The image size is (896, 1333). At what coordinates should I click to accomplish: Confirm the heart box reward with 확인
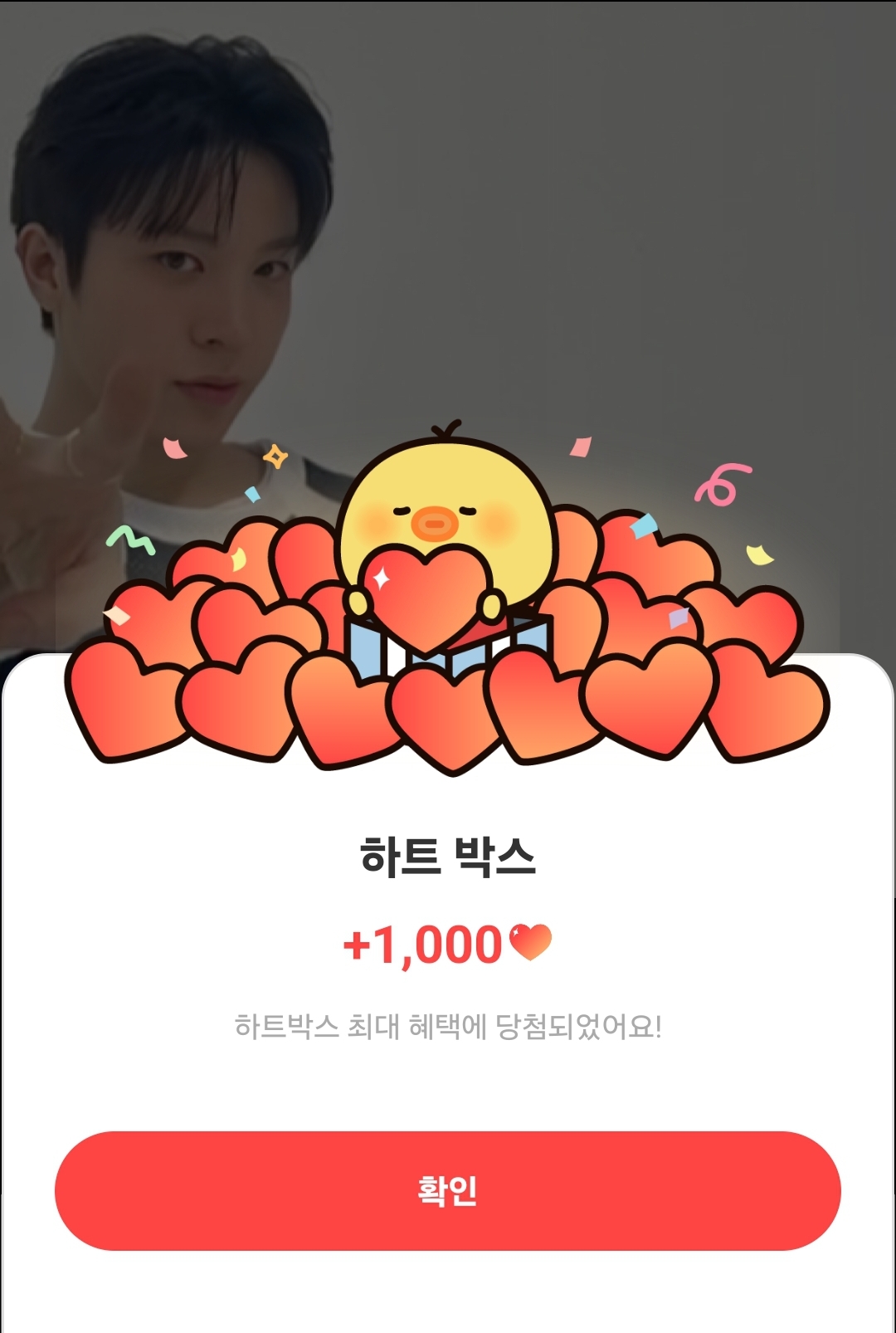point(447,1190)
